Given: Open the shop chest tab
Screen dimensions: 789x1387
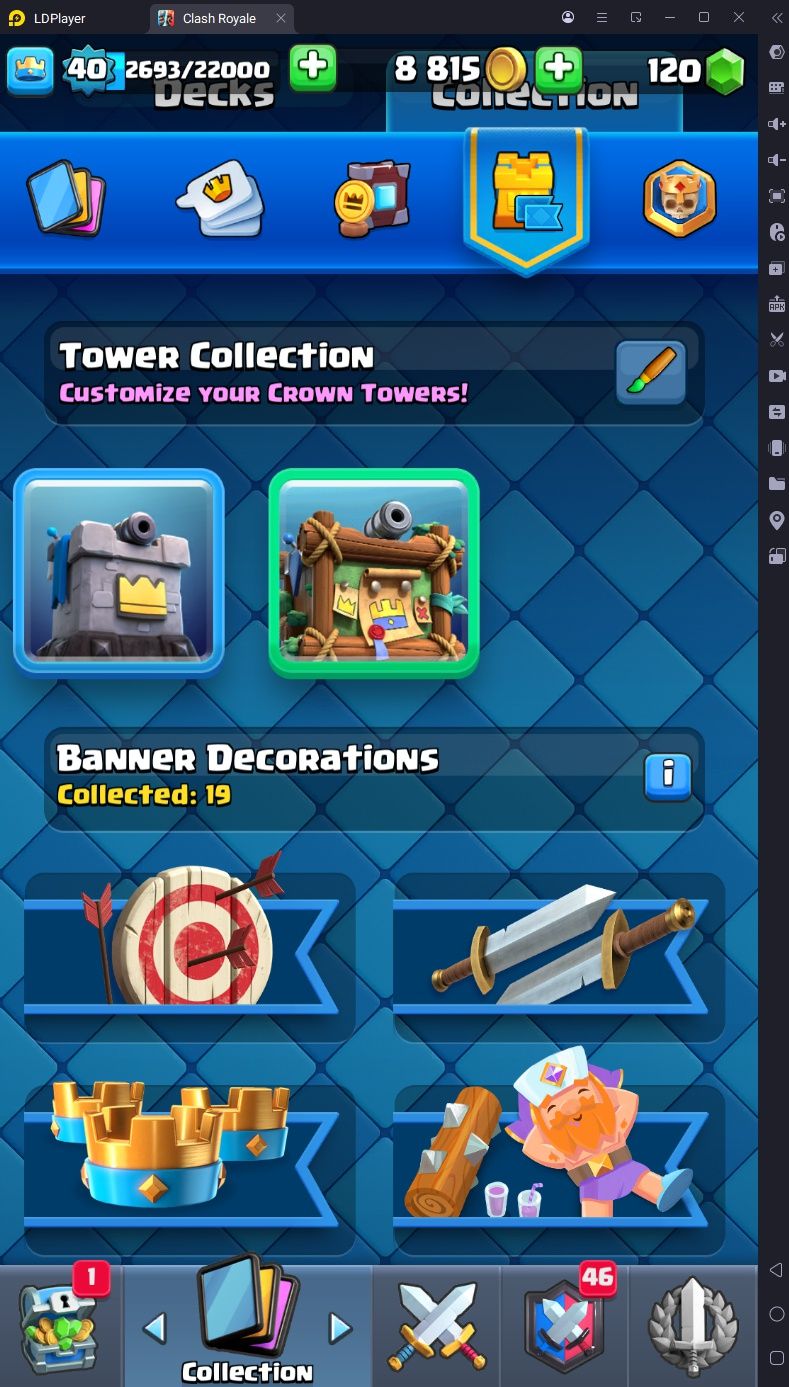Looking at the screenshot, I should (62, 1325).
